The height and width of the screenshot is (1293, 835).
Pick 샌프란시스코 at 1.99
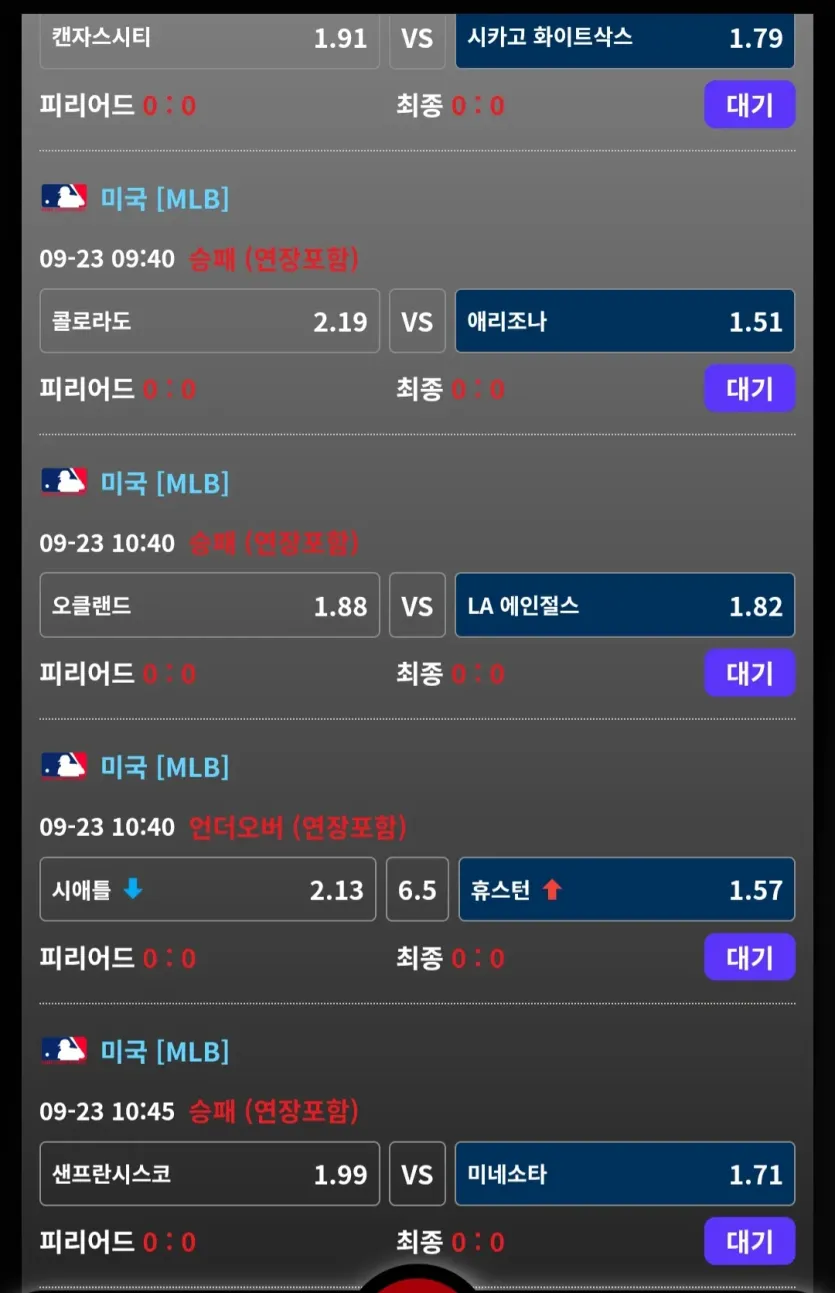[x=210, y=1174]
